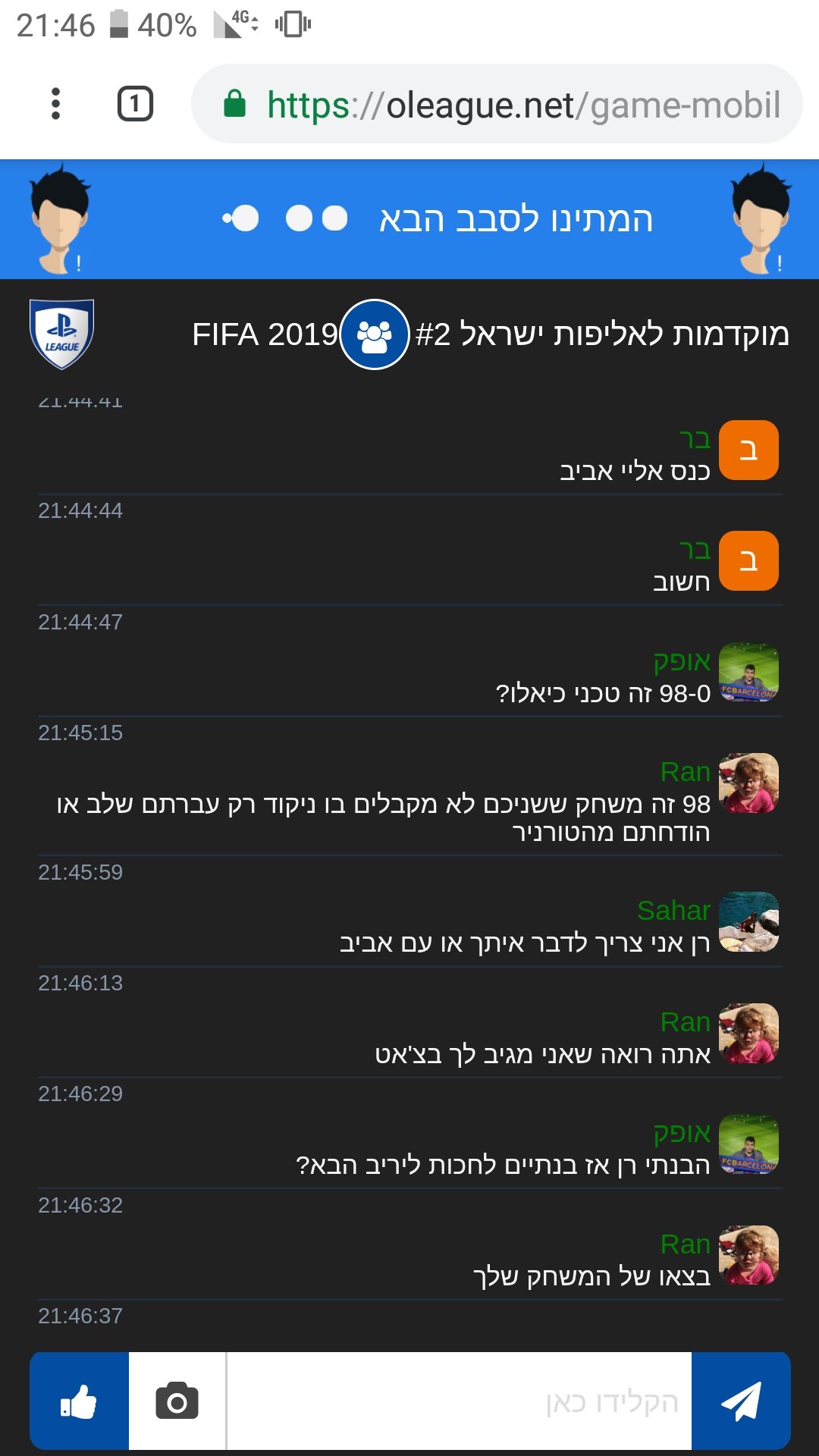Focus the chat message input field
This screenshot has width=819, height=1456.
(460, 1401)
